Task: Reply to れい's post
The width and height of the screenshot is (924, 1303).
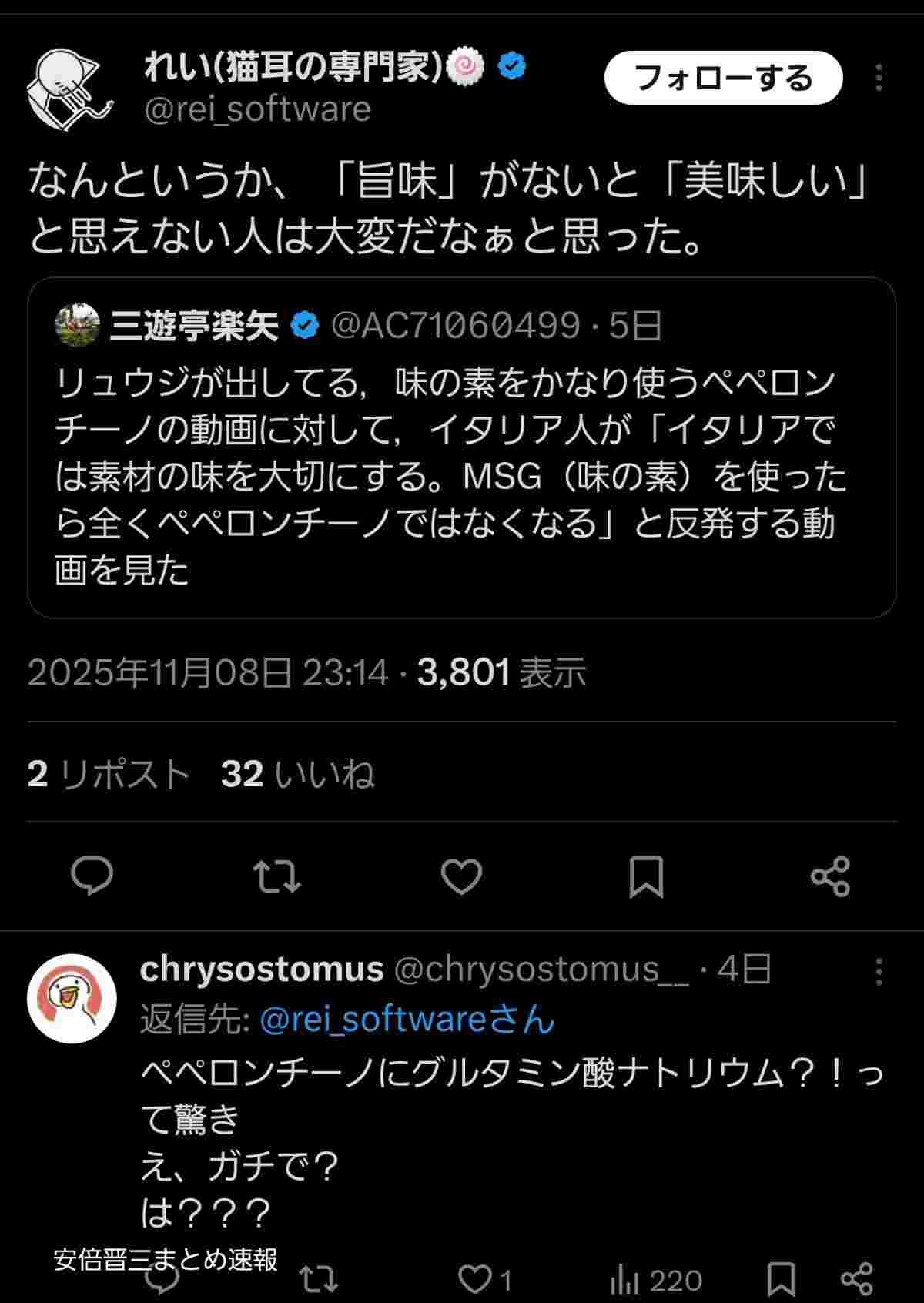Action: (x=92, y=876)
